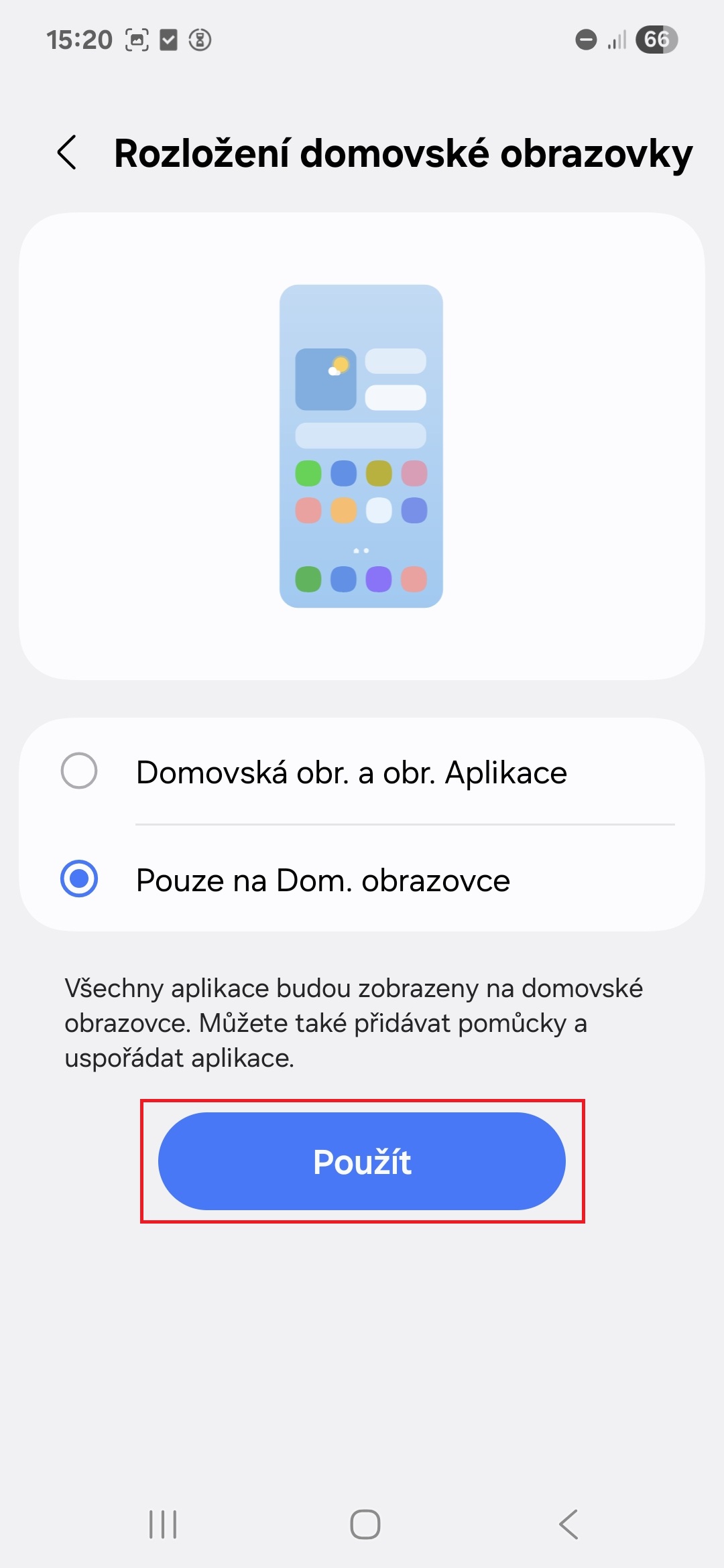Screen dimensions: 724x1568
Task: Open recent apps from navigation bar
Action: point(163,1524)
